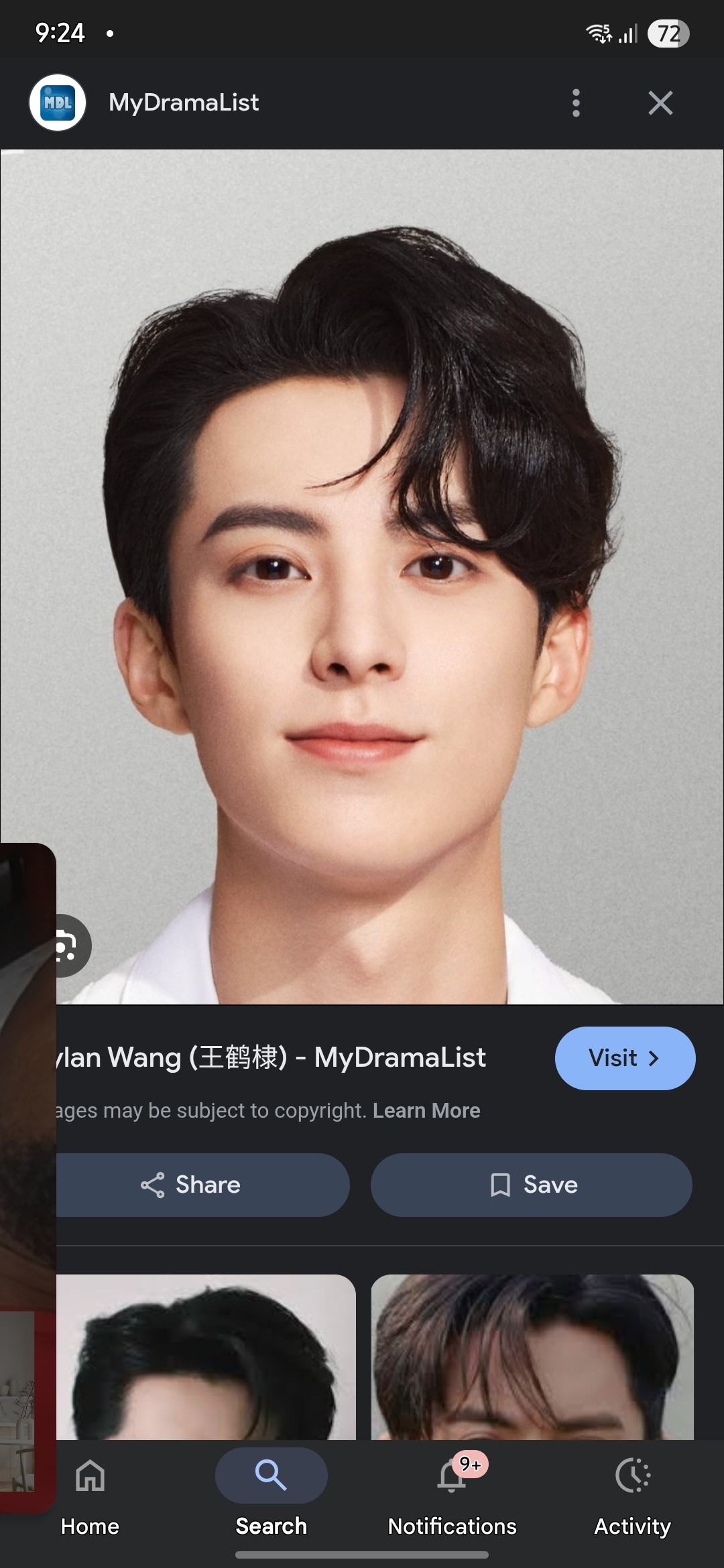Open the MyDramaList source header
The image size is (724, 1568).
(x=183, y=103)
